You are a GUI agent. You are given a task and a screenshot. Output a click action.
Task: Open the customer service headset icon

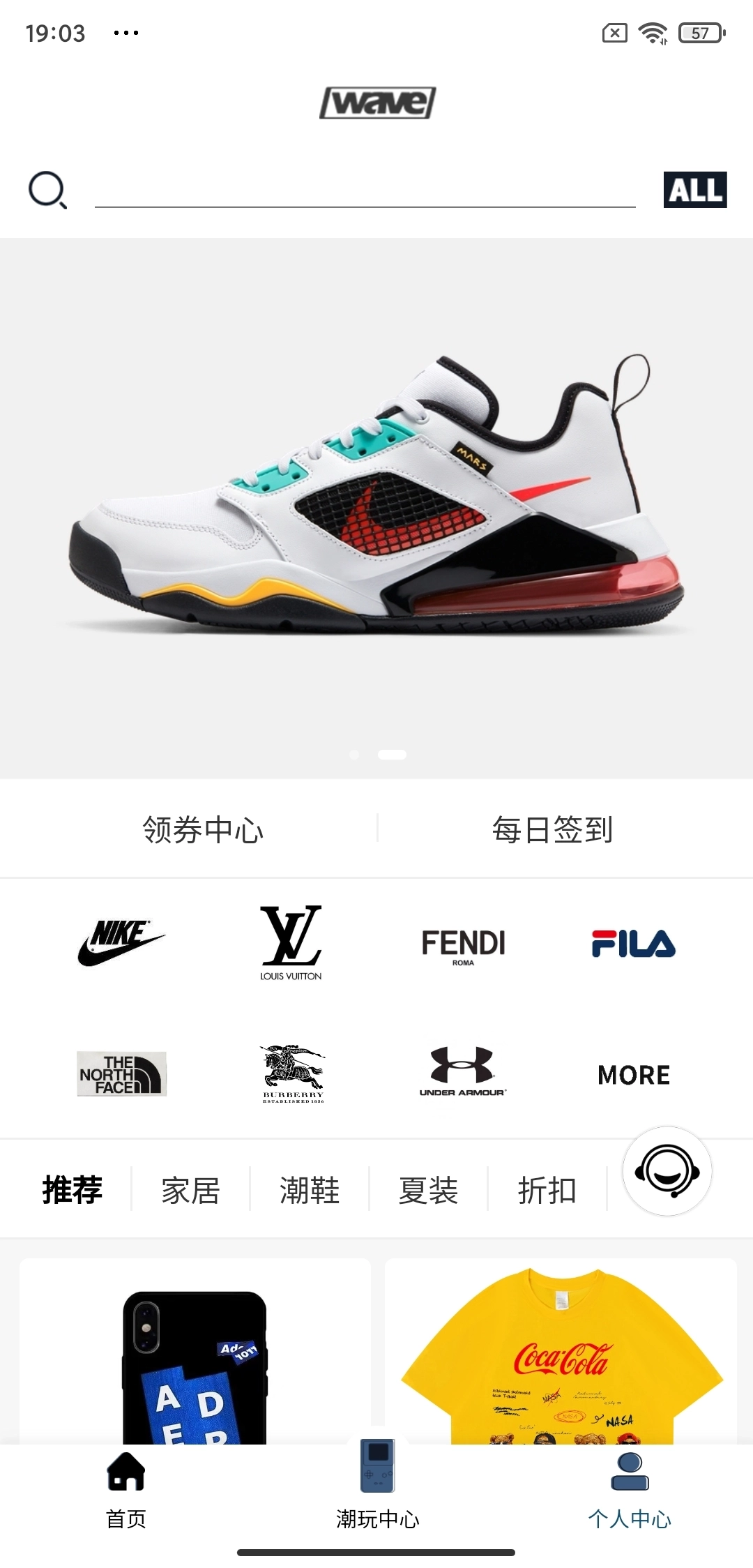tap(667, 1171)
